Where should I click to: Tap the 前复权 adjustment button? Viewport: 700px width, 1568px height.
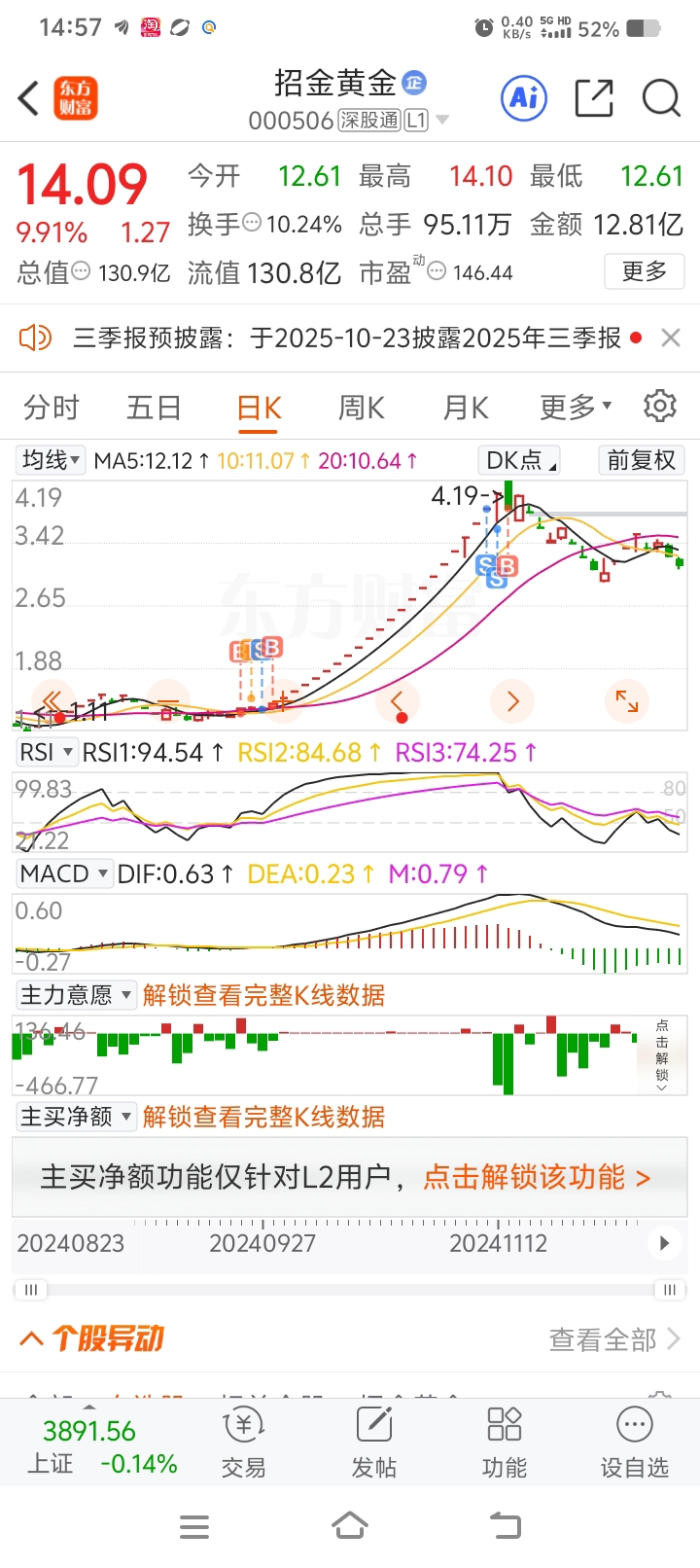click(641, 460)
